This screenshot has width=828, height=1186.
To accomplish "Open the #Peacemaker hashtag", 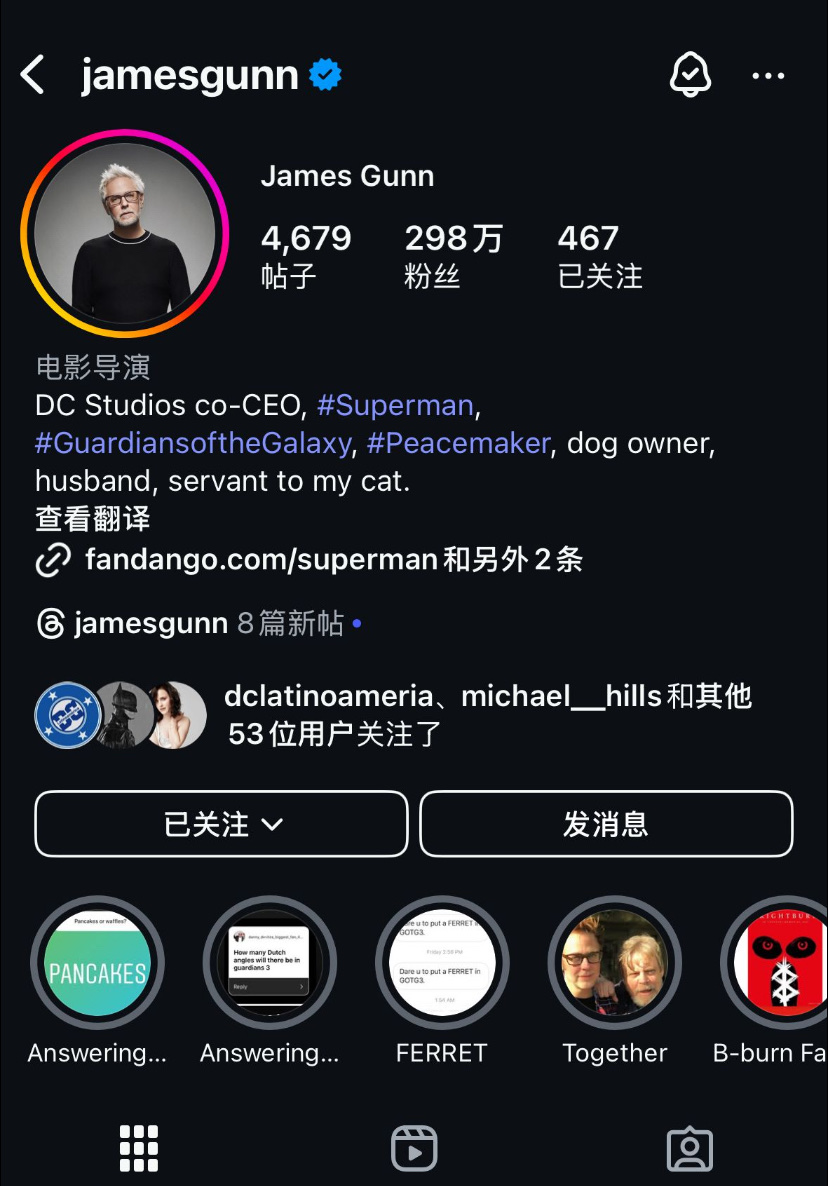I will click(x=458, y=443).
